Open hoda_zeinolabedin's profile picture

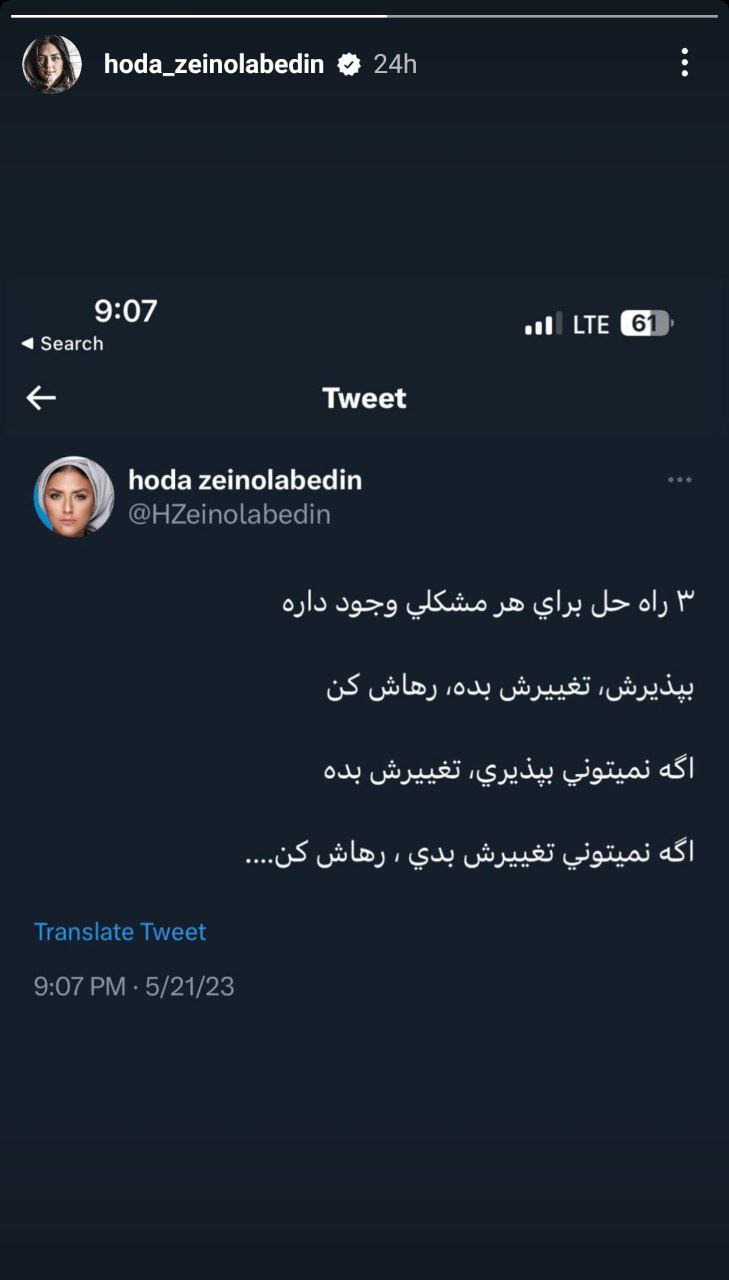[52, 64]
